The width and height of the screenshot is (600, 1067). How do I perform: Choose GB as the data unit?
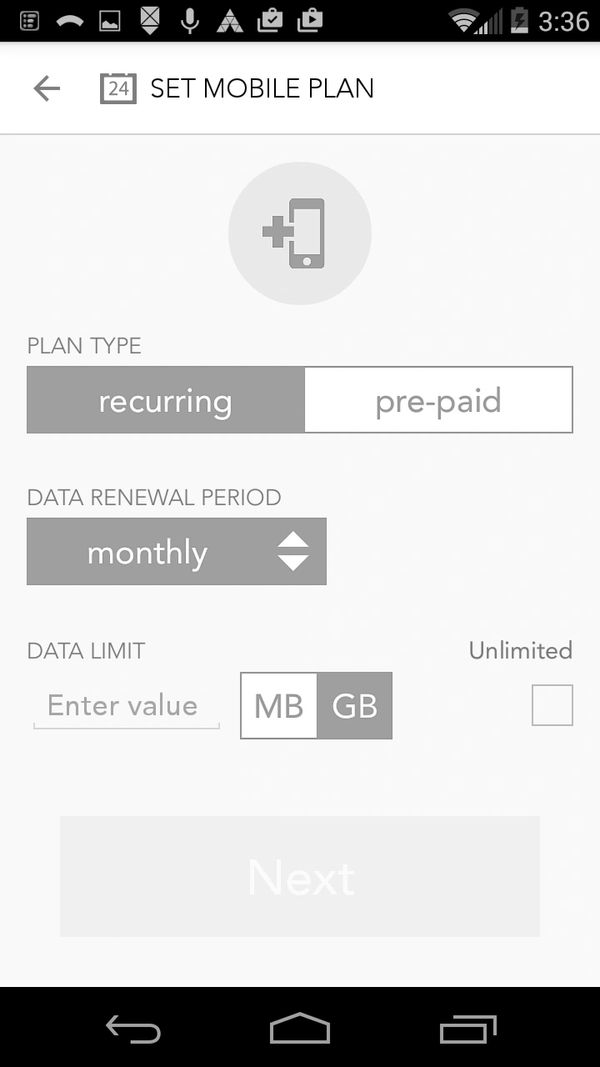355,706
